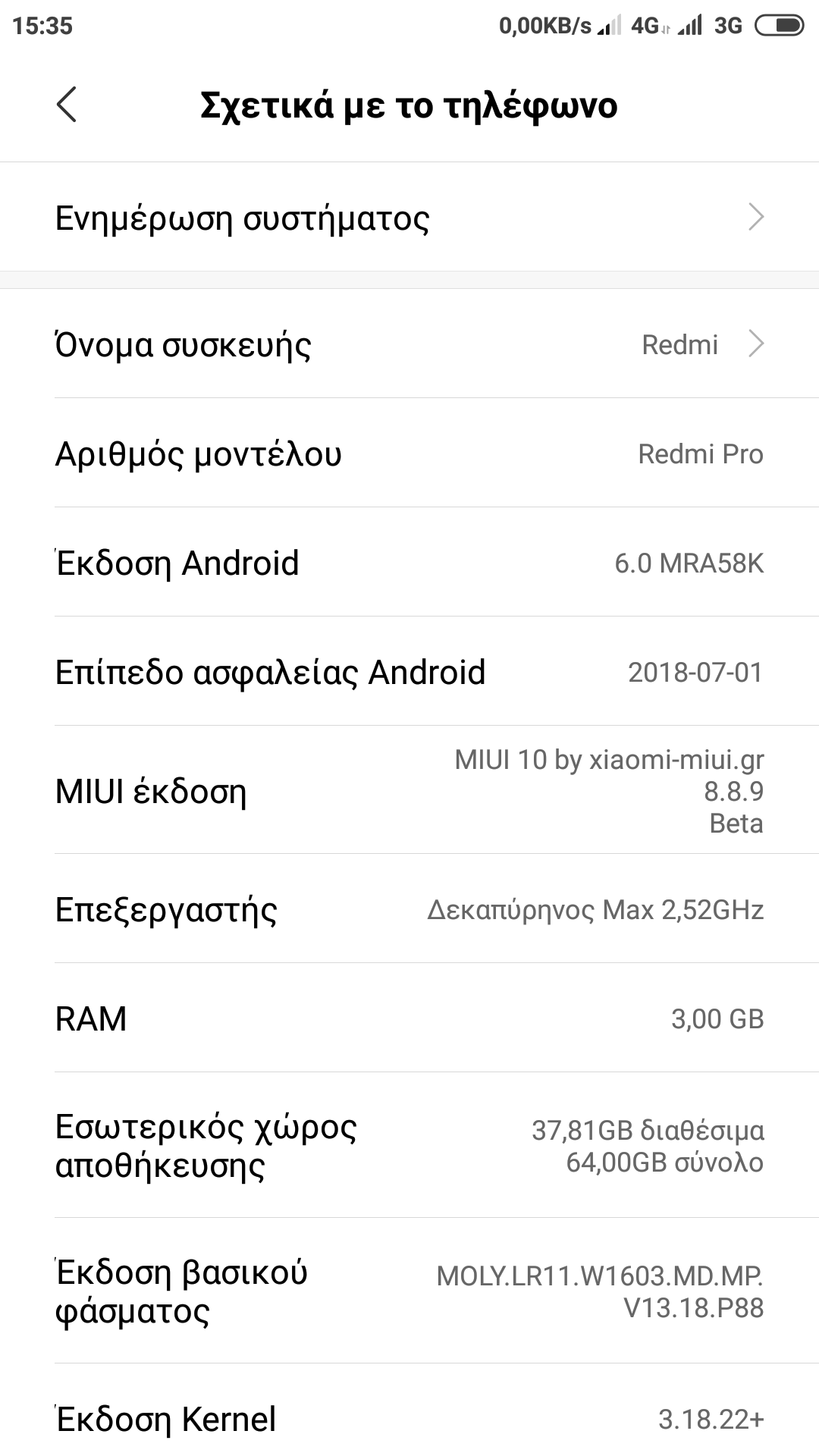
Task: Tap the Επεξεργαστής row
Action: [409, 909]
